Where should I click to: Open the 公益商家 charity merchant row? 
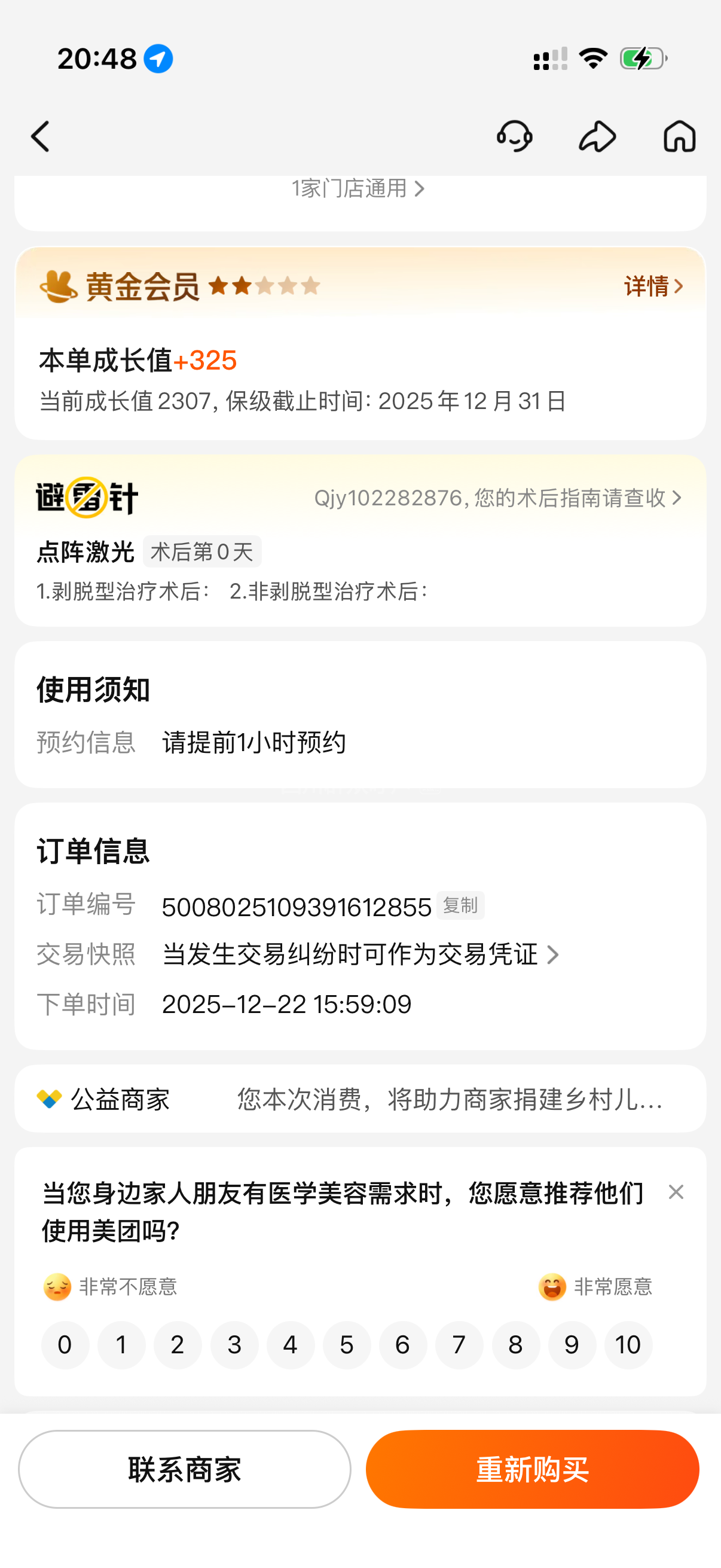click(x=360, y=1099)
